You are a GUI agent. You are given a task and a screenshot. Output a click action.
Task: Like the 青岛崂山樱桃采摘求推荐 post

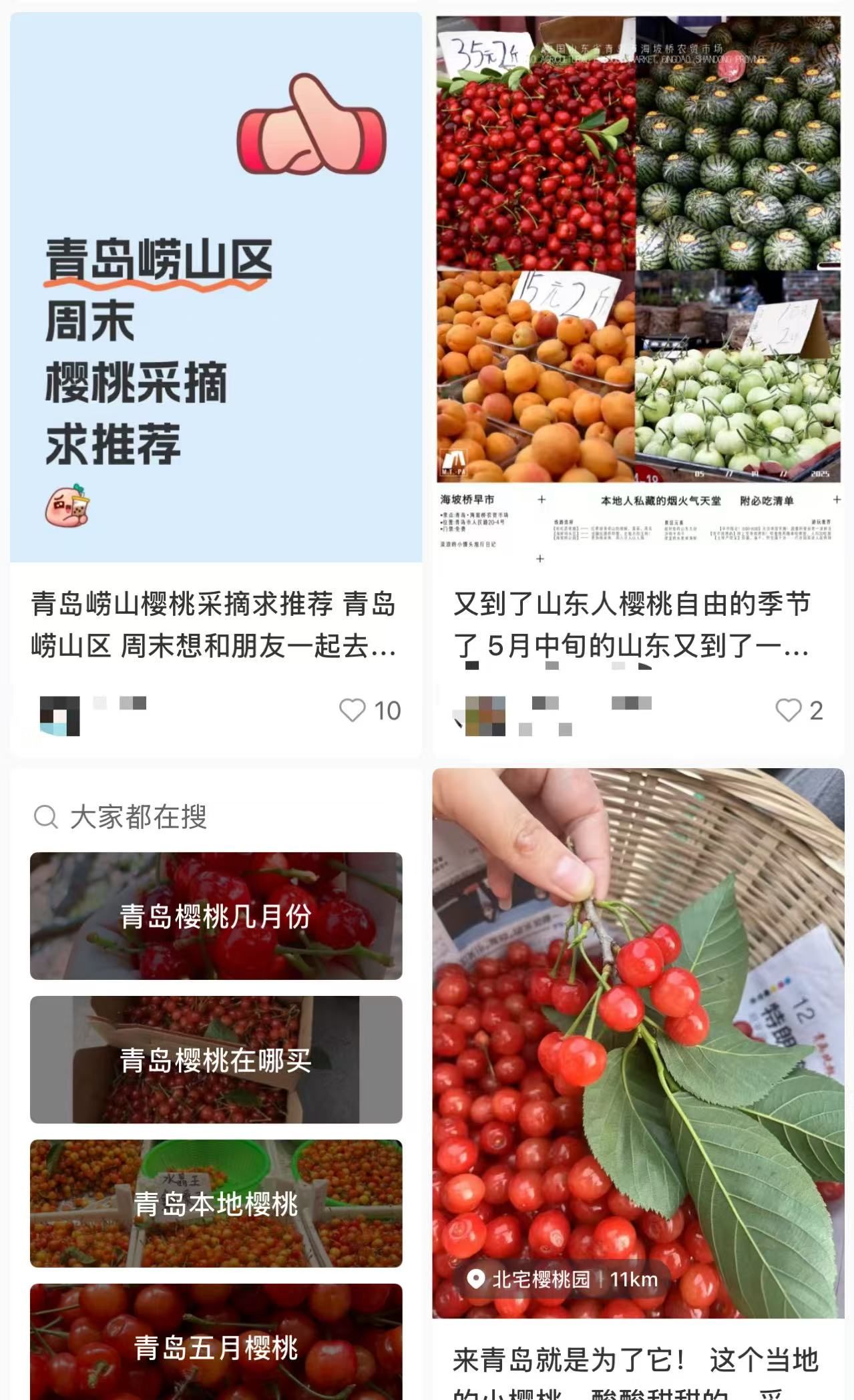click(x=353, y=710)
